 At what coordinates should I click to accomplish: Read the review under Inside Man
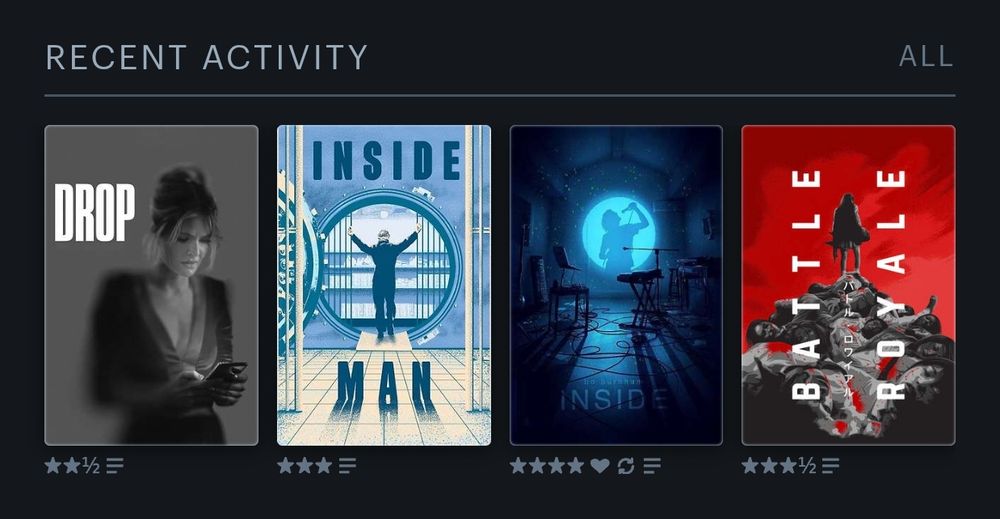tap(348, 466)
